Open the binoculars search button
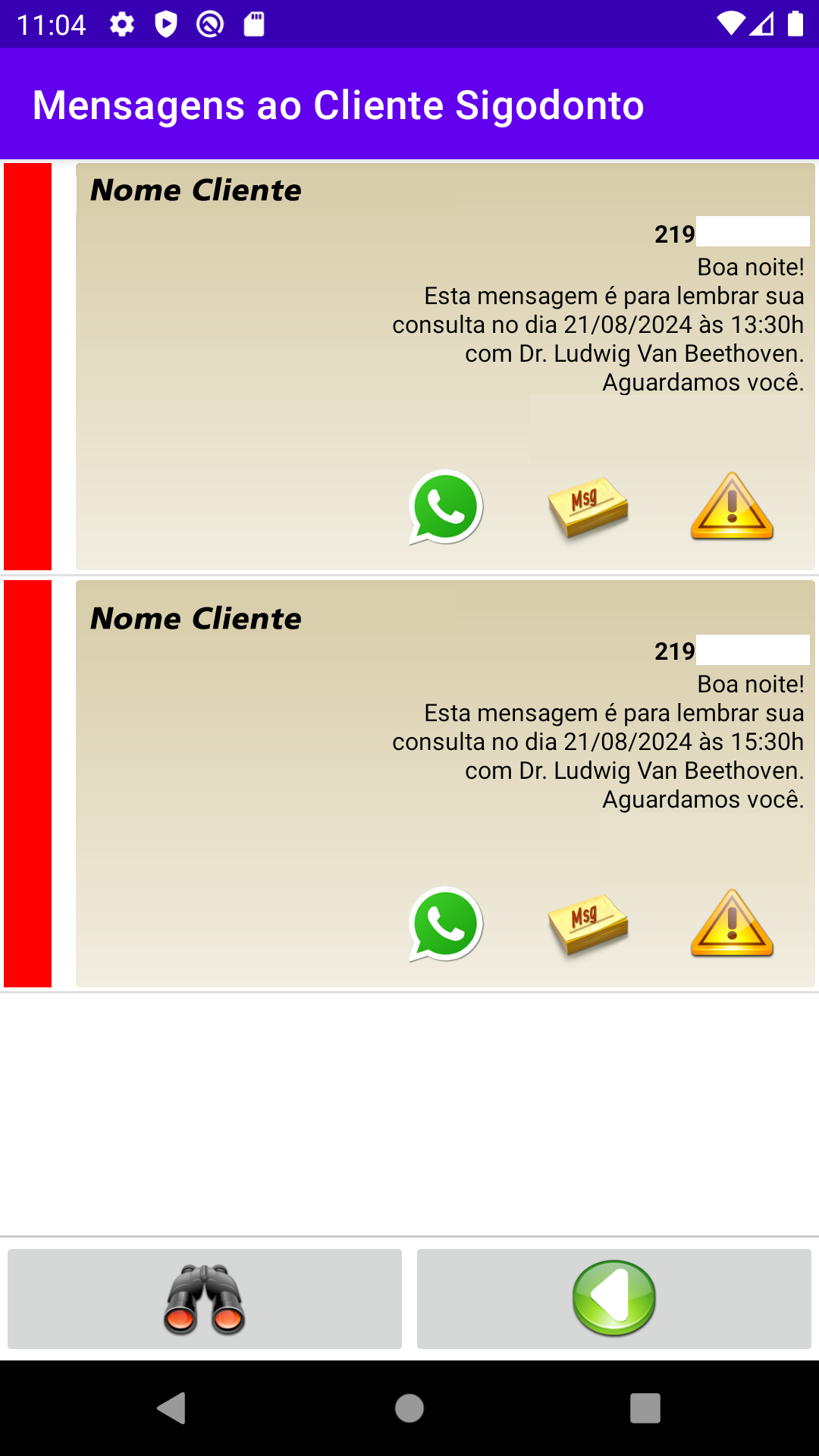819x1456 pixels. coord(205,1299)
